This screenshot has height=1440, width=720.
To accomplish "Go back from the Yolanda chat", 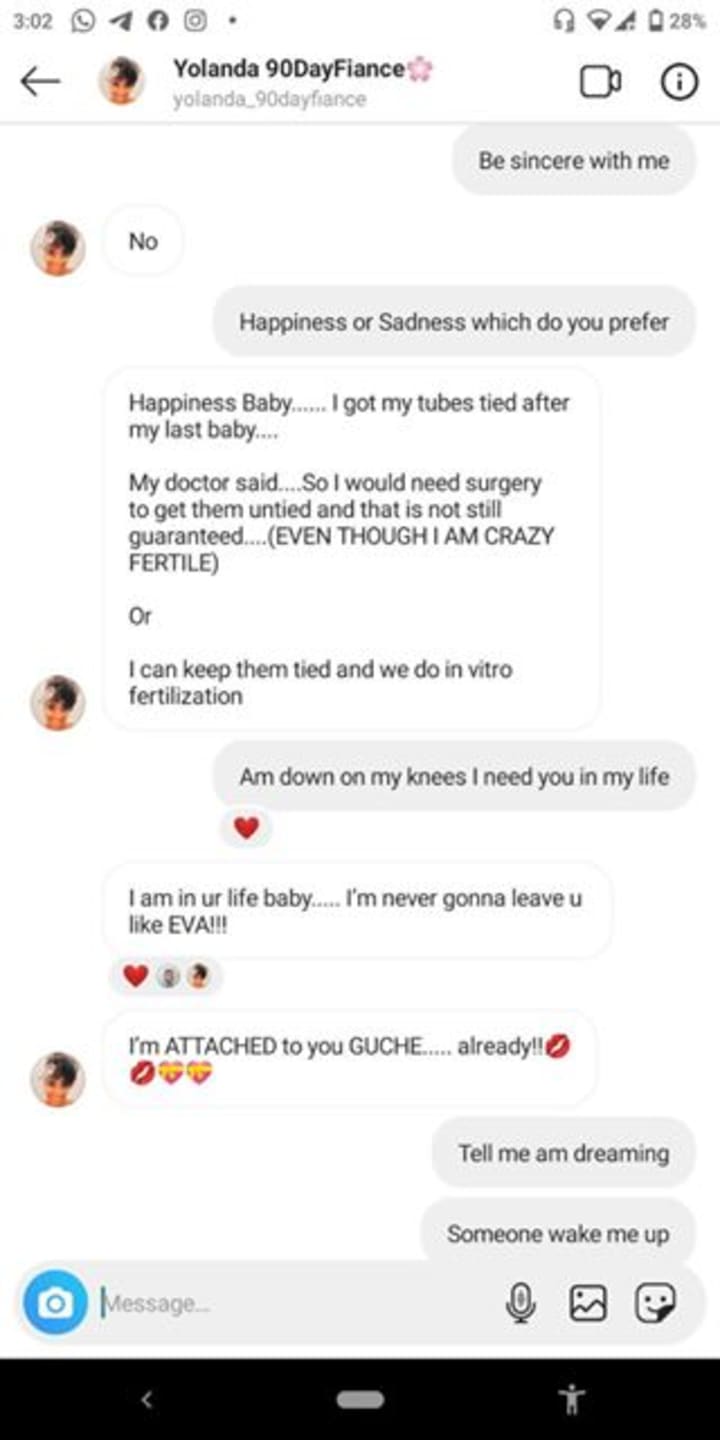I will click(40, 83).
